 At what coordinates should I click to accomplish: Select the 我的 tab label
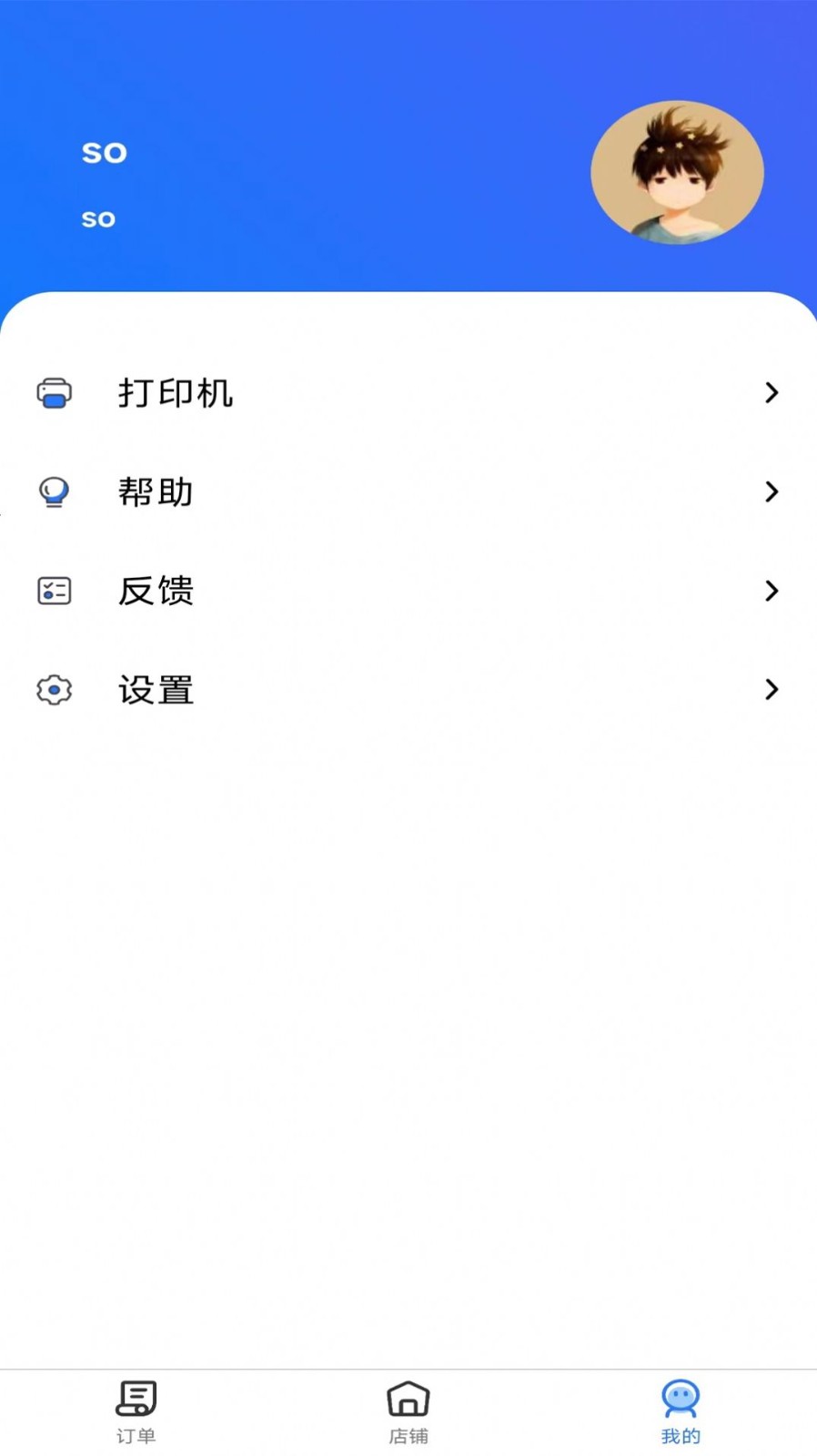[x=680, y=1435]
